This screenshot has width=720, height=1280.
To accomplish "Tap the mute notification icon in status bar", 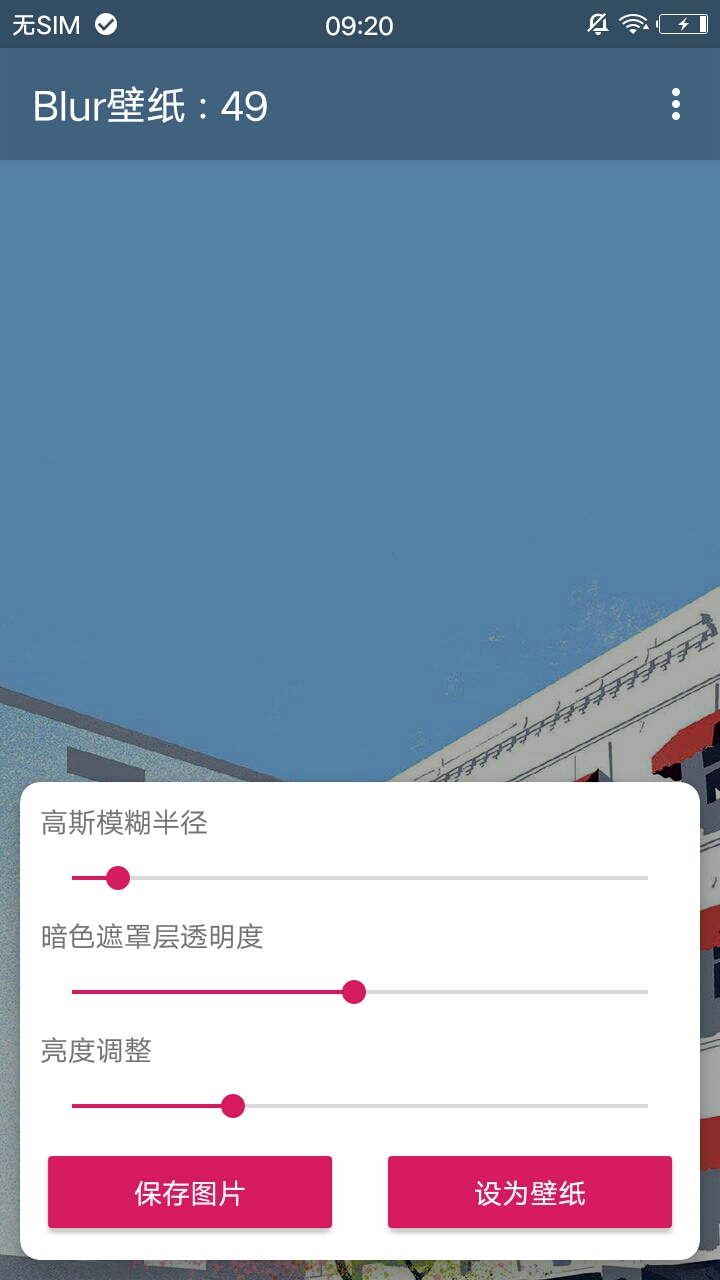I will click(597, 24).
